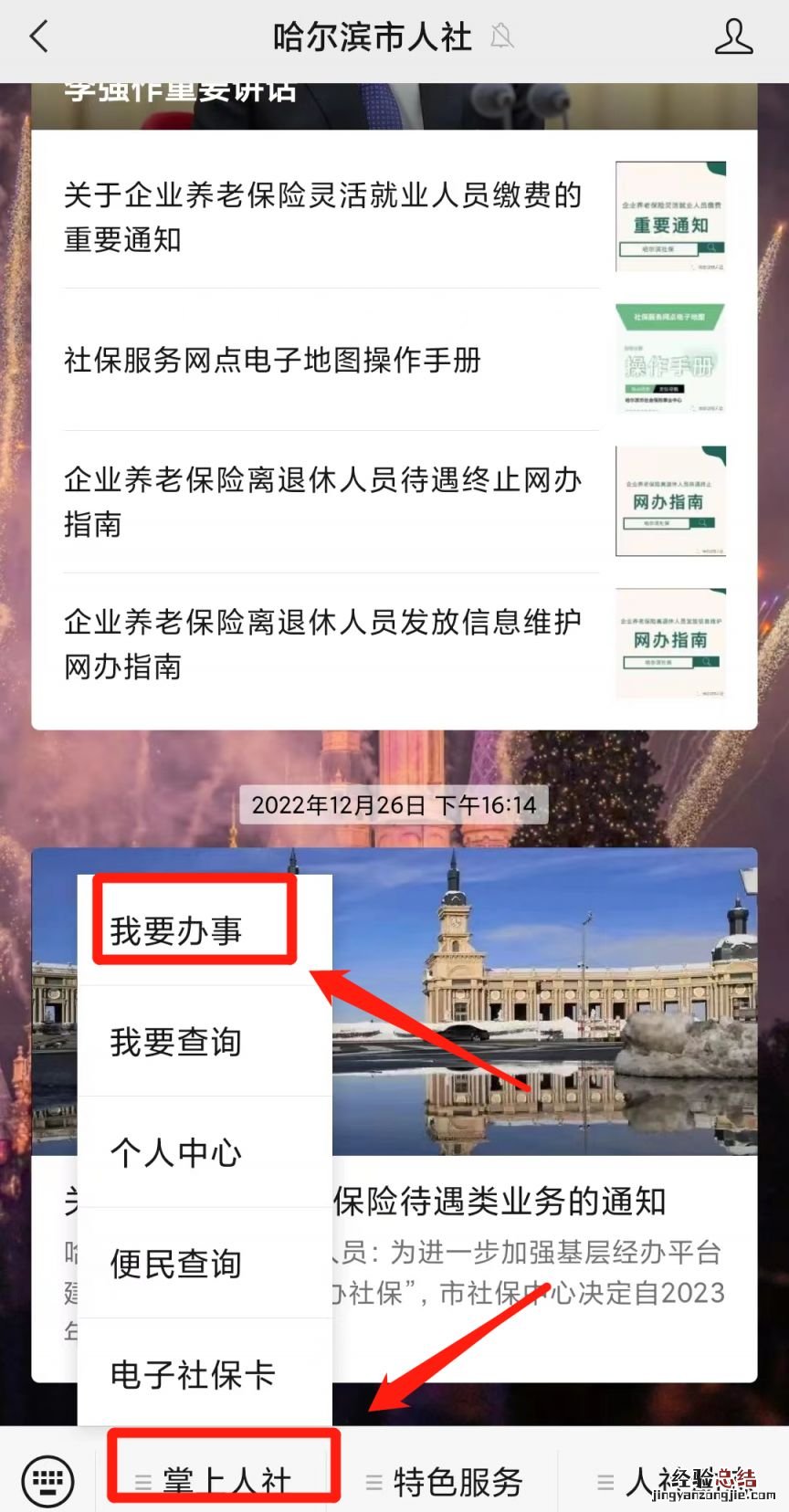The image size is (789, 1512).
Task: Go back from 哈尔滨市人社 chat
Action: tap(38, 37)
